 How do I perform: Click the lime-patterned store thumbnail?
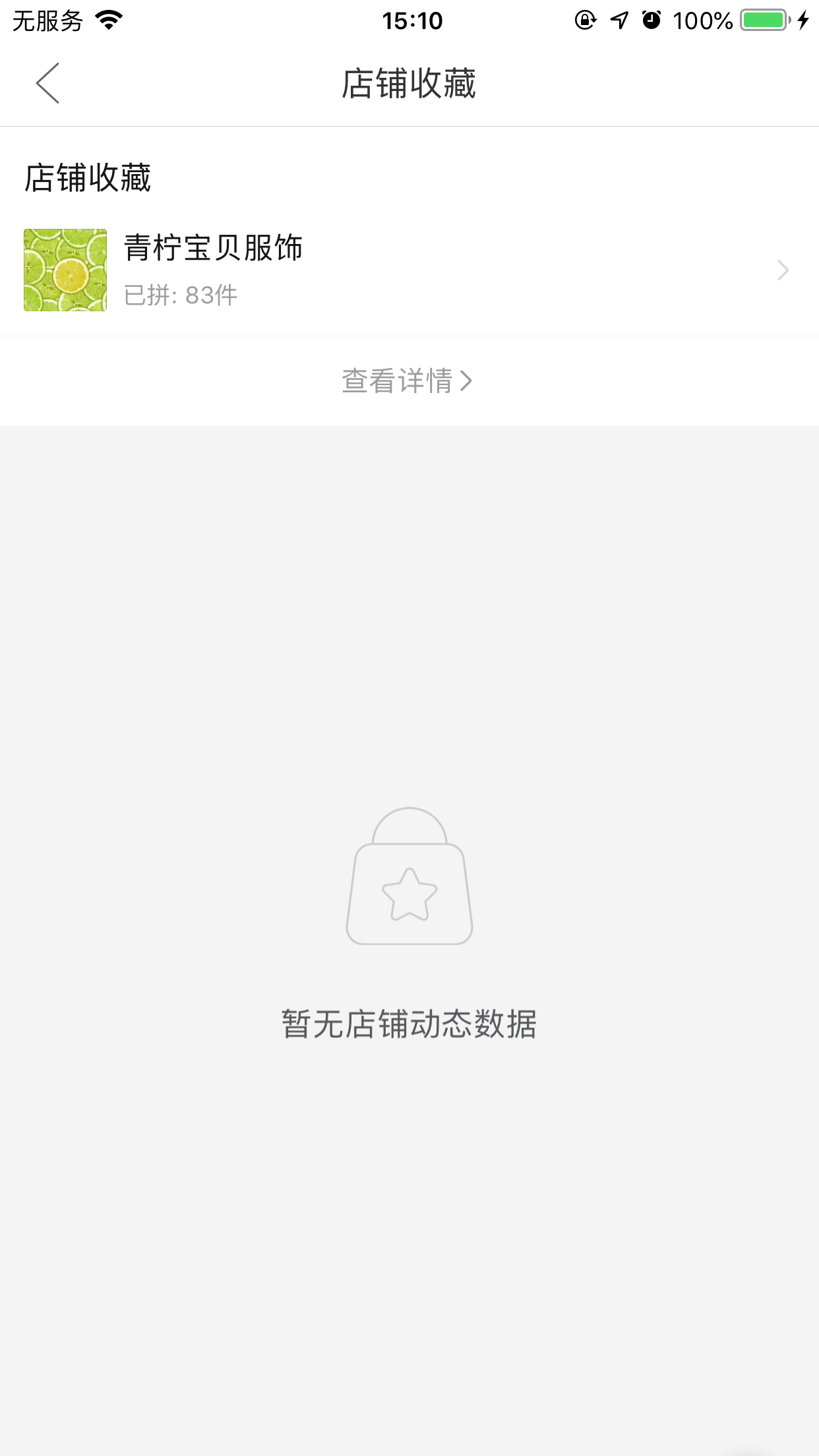(65, 270)
